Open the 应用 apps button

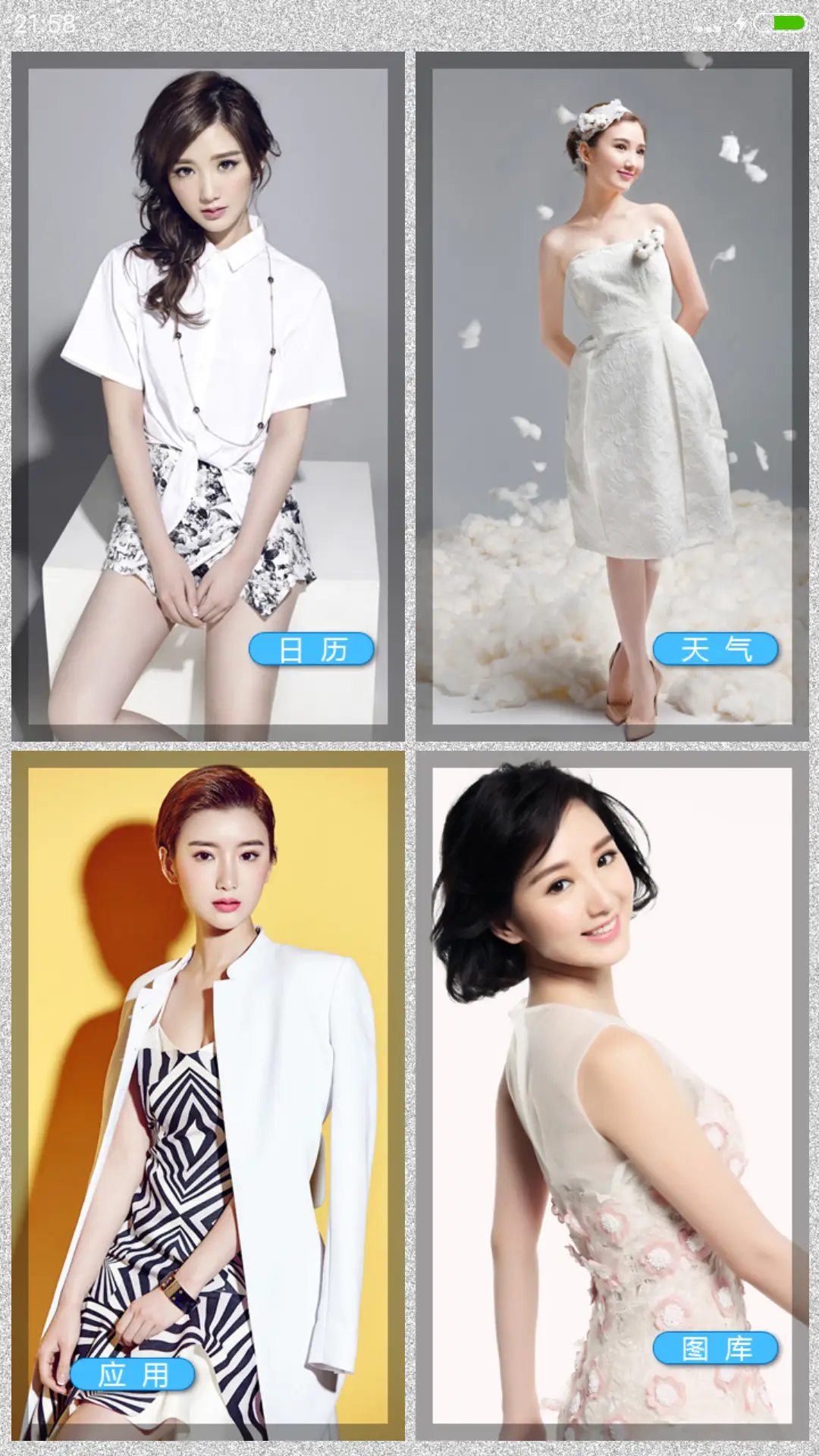[133, 1374]
